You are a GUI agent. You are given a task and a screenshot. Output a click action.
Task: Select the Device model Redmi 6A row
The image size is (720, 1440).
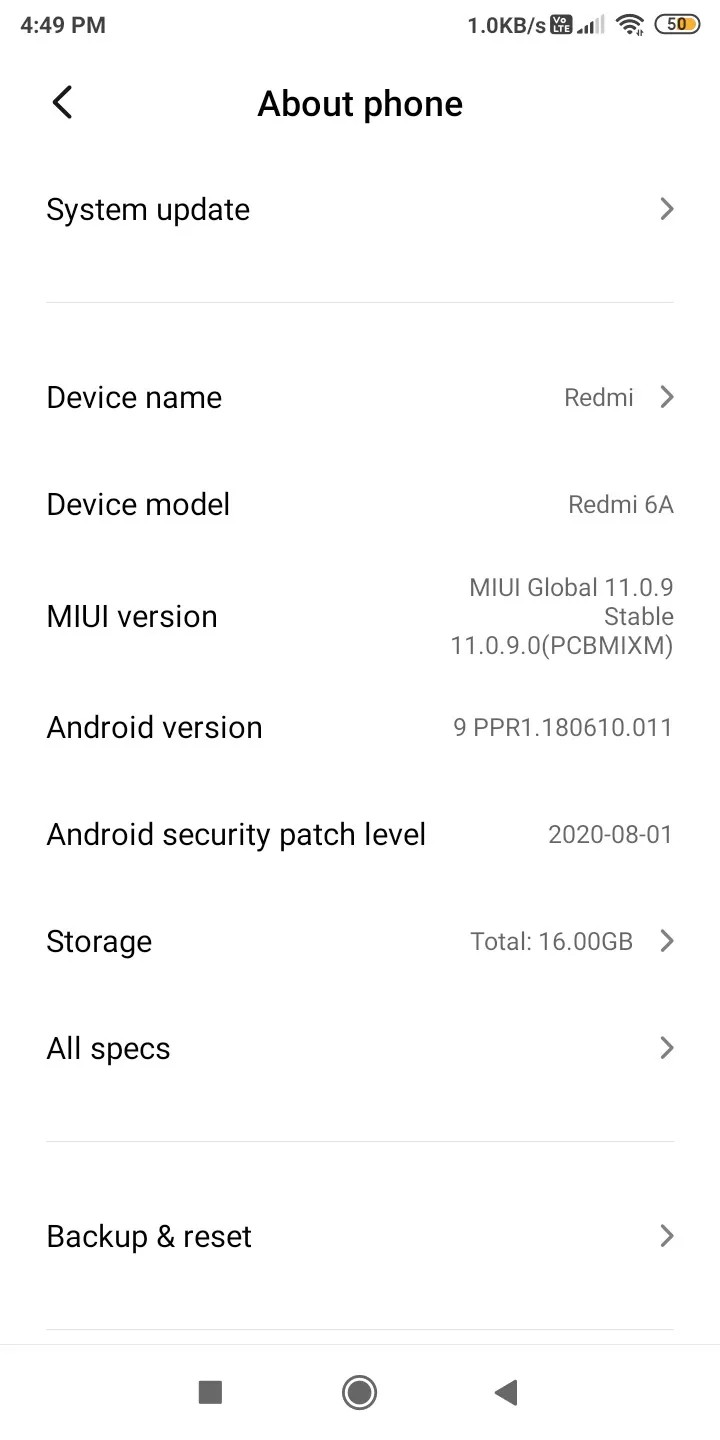click(x=360, y=504)
